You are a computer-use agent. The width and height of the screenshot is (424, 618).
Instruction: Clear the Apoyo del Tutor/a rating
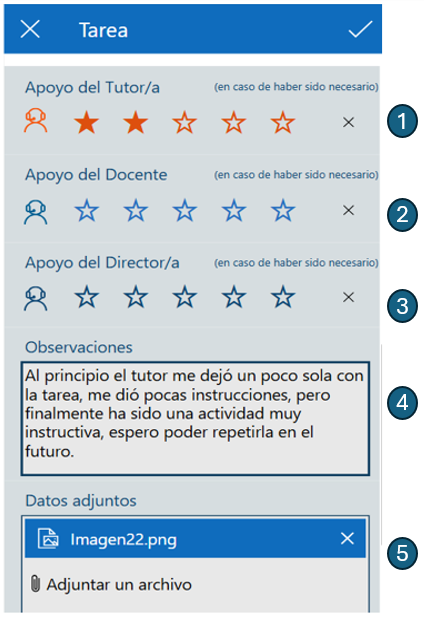coord(348,123)
